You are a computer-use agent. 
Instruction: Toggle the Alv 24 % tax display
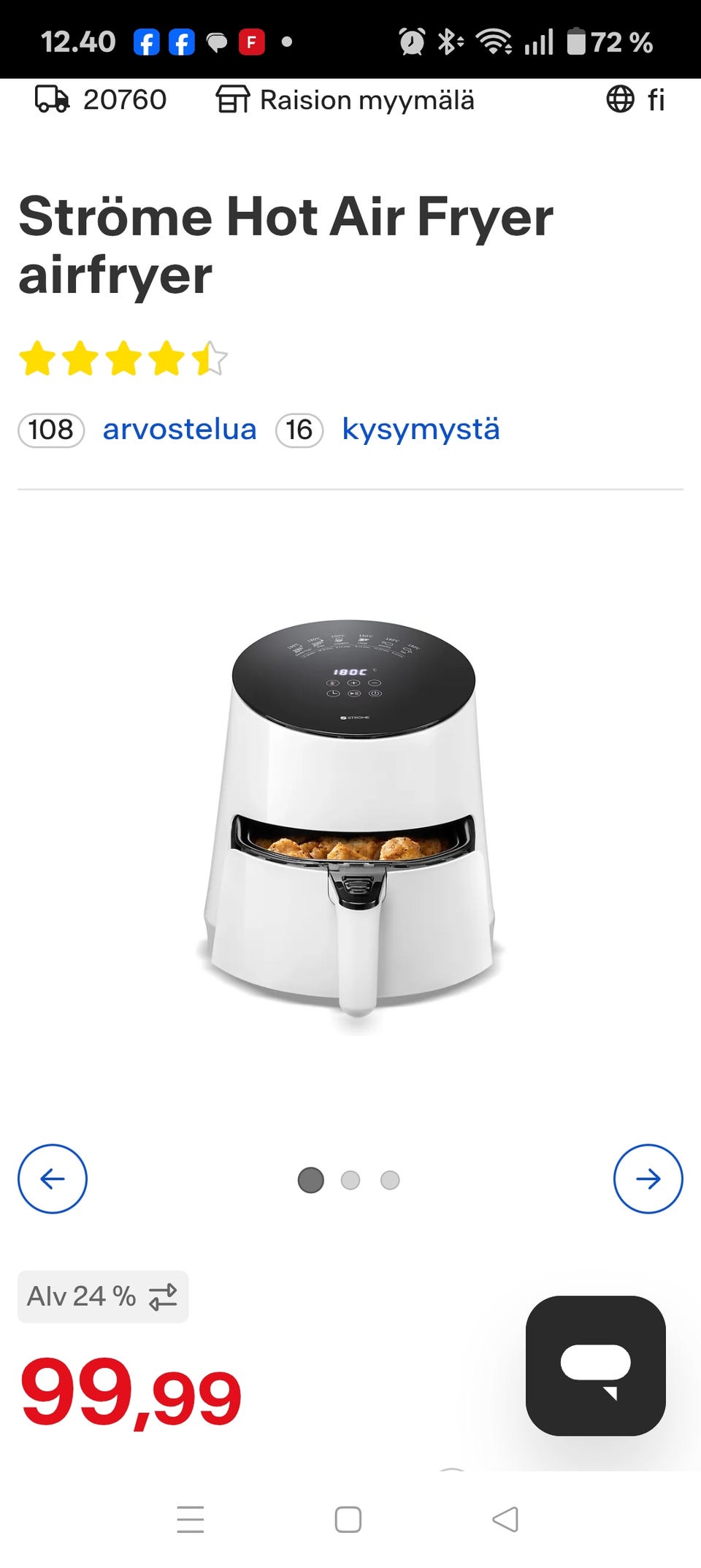coord(103,1297)
